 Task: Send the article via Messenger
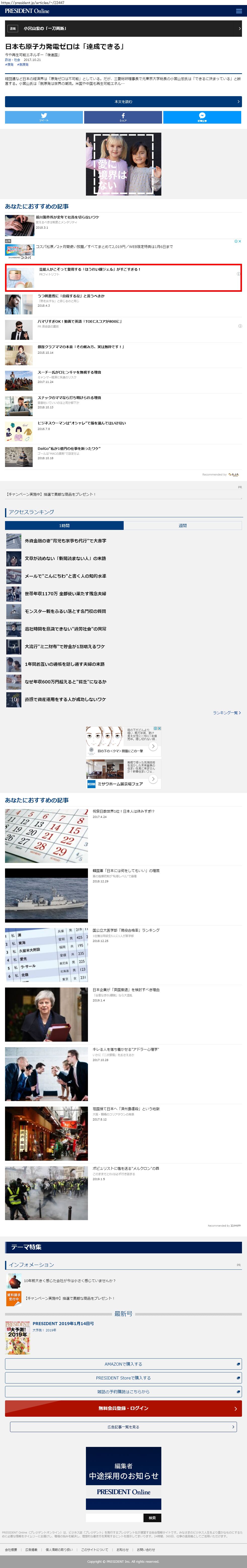(202, 118)
